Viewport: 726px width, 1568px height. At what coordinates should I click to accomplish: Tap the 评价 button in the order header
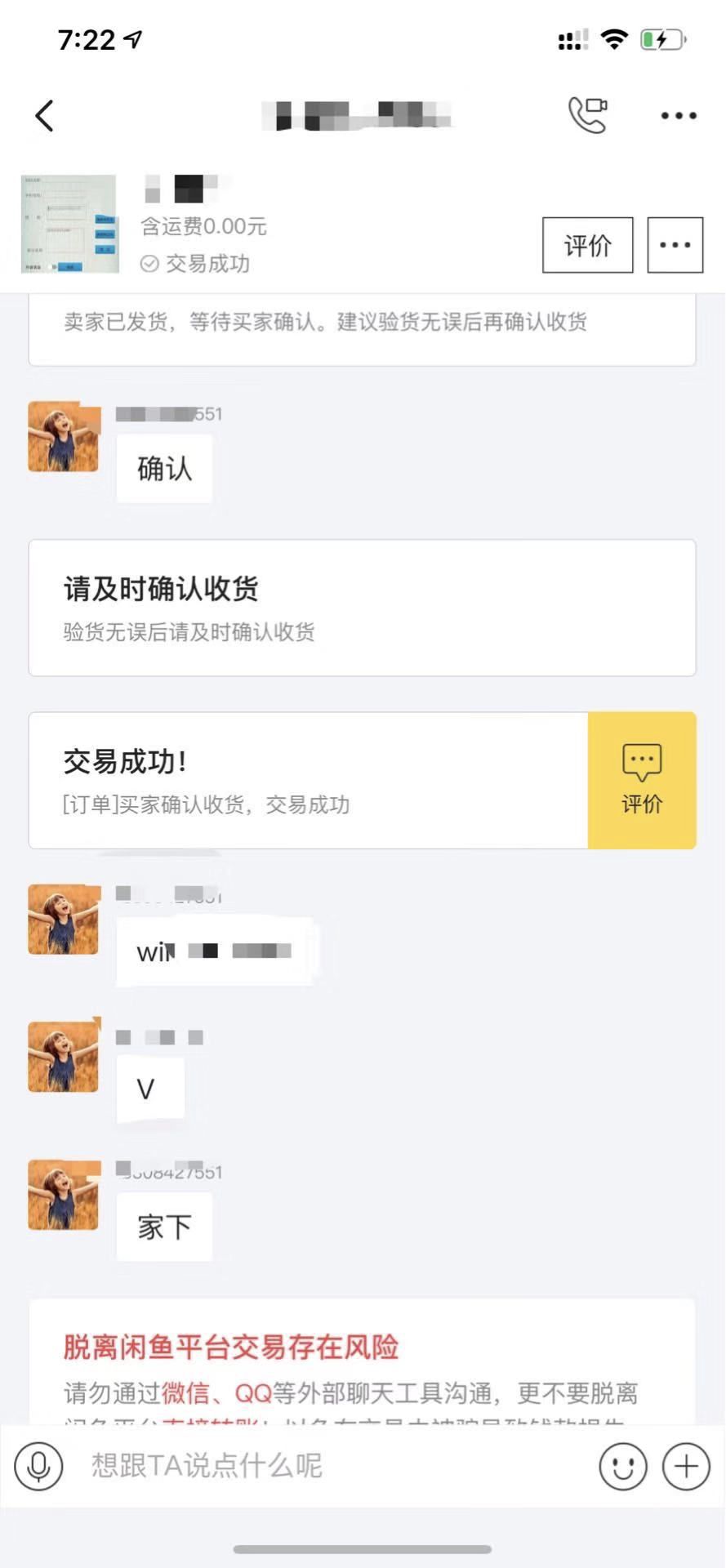pos(587,245)
